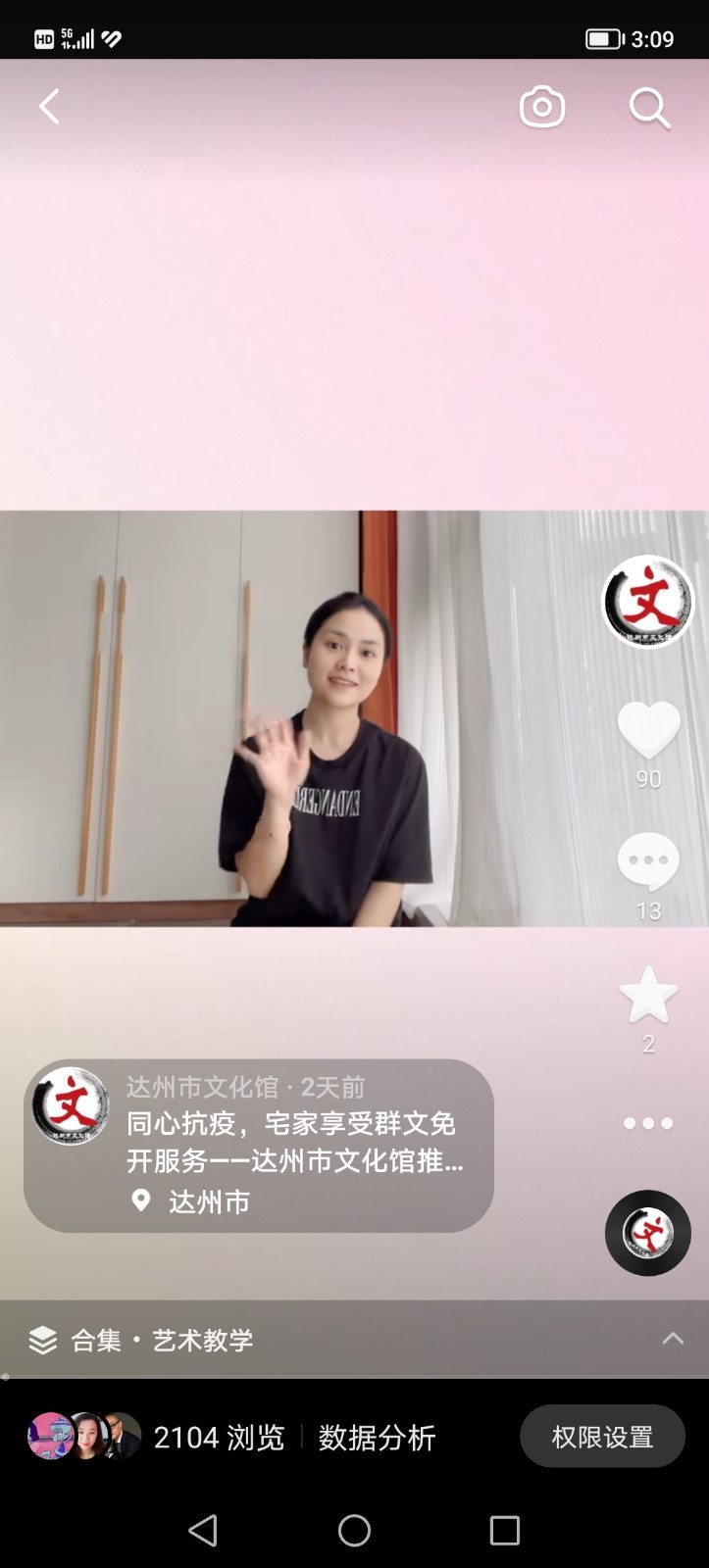Expand the video caption 同心抗疫

pyautogui.click(x=294, y=1142)
